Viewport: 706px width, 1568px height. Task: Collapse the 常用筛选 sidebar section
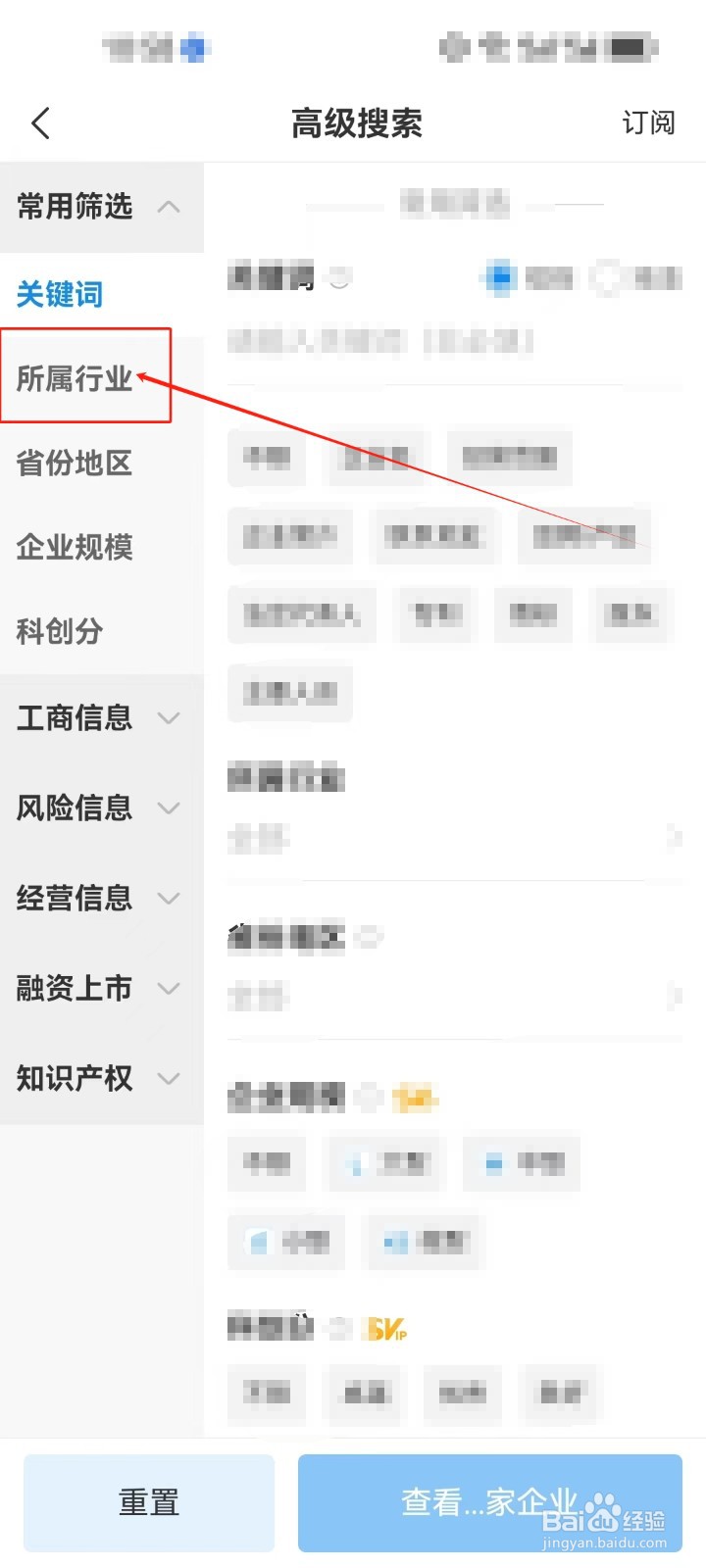171,207
